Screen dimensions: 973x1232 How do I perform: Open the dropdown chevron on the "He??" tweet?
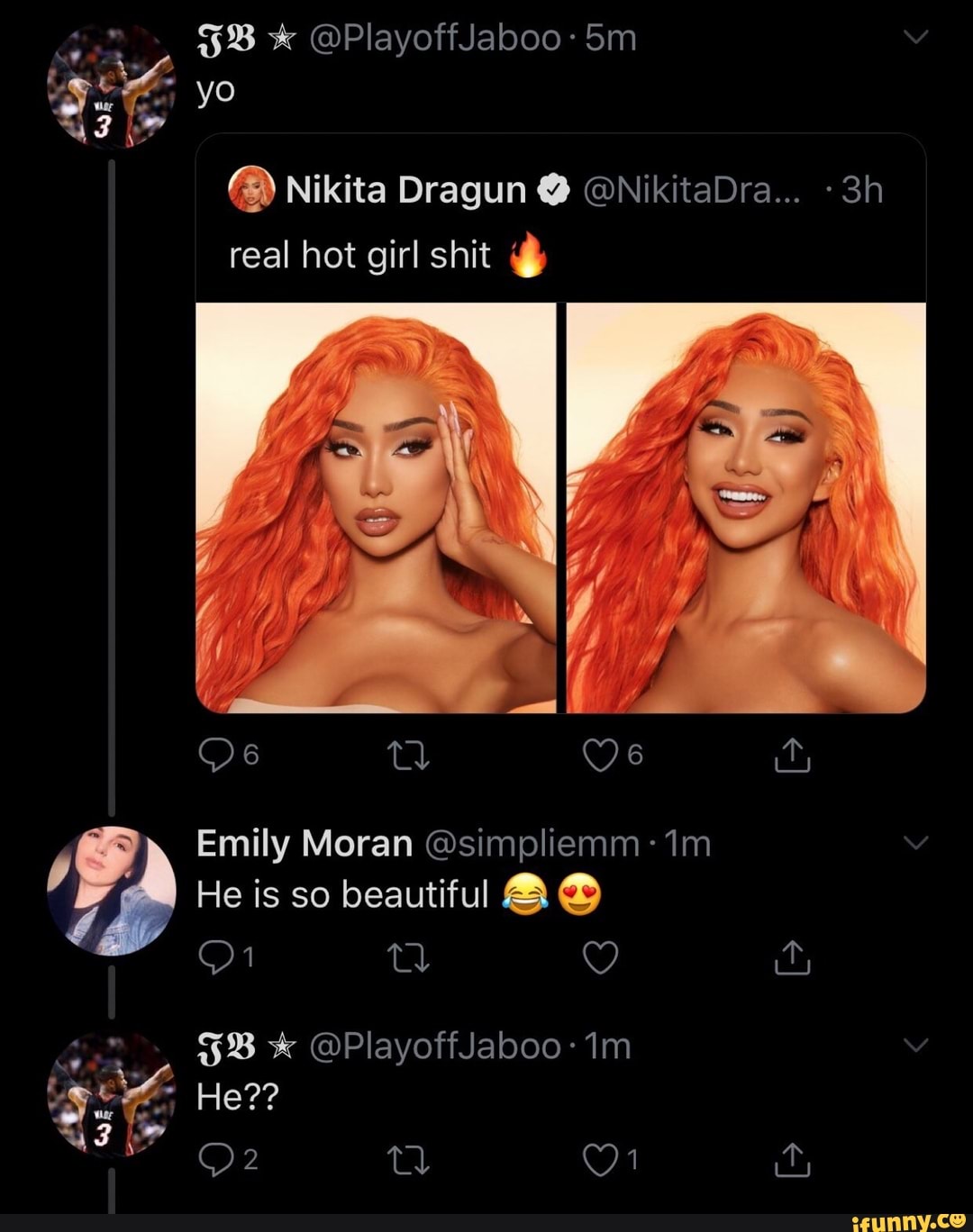click(915, 1045)
